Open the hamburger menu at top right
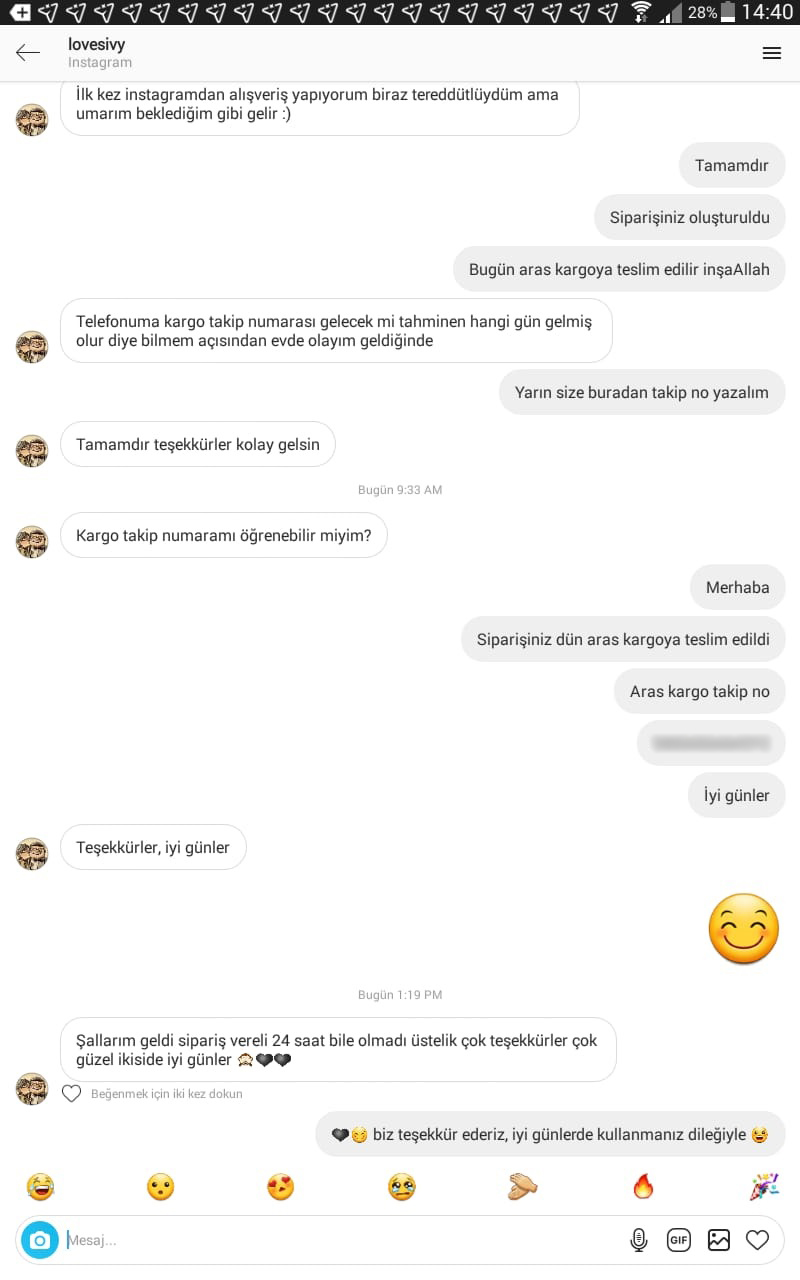This screenshot has width=800, height=1280. (771, 54)
